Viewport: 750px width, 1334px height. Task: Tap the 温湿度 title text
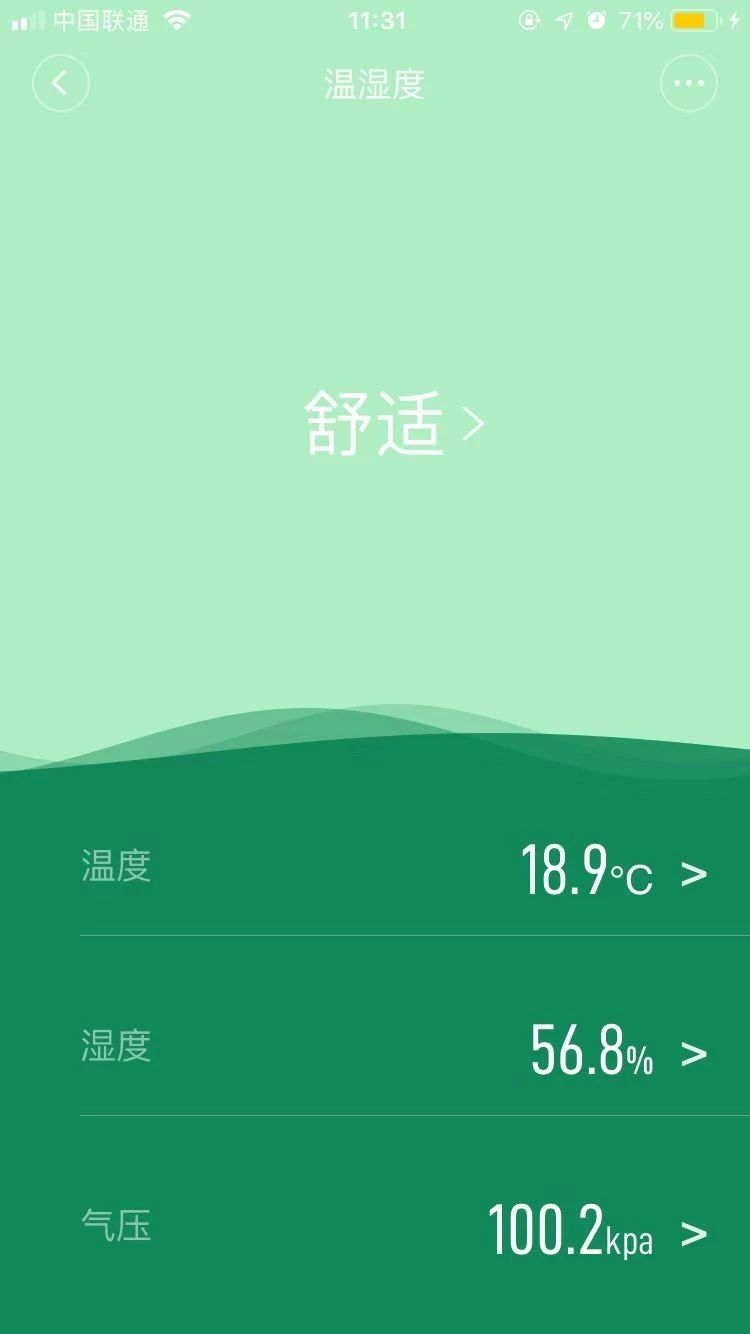coord(375,84)
